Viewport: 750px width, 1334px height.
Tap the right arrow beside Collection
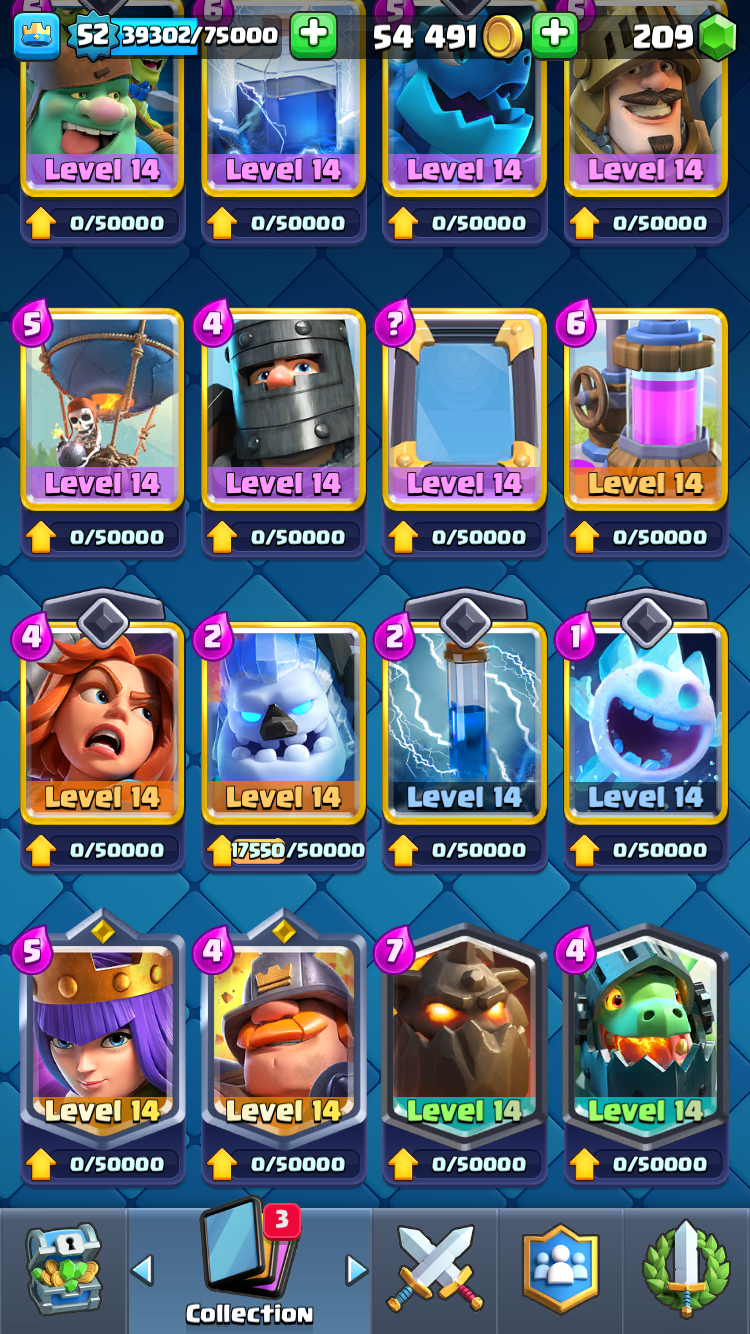coord(356,1270)
